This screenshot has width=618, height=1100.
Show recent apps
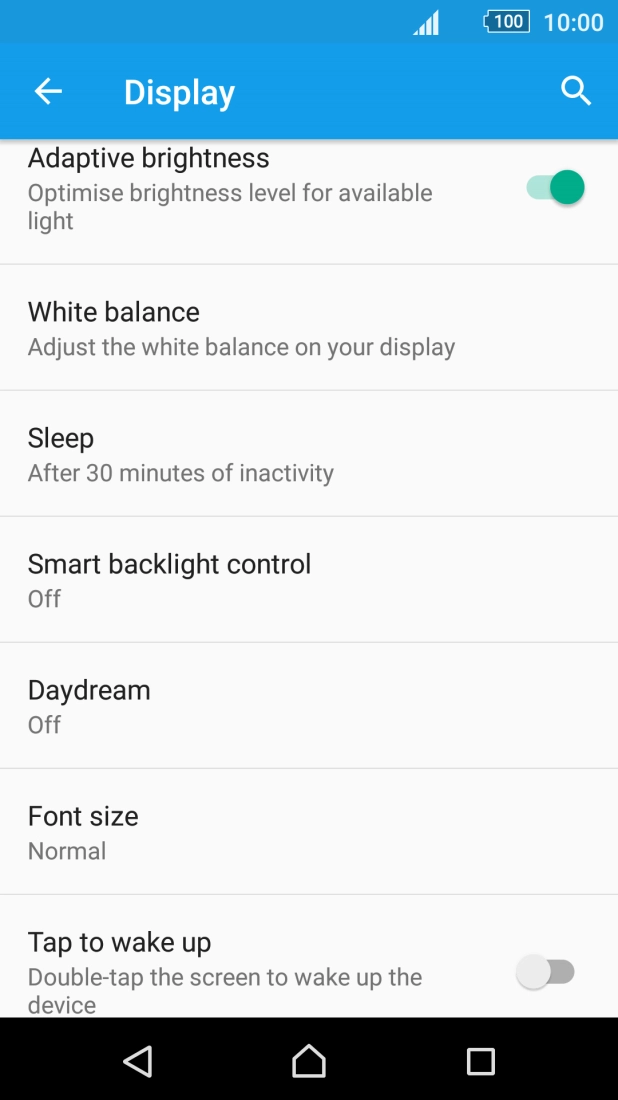coord(481,1060)
